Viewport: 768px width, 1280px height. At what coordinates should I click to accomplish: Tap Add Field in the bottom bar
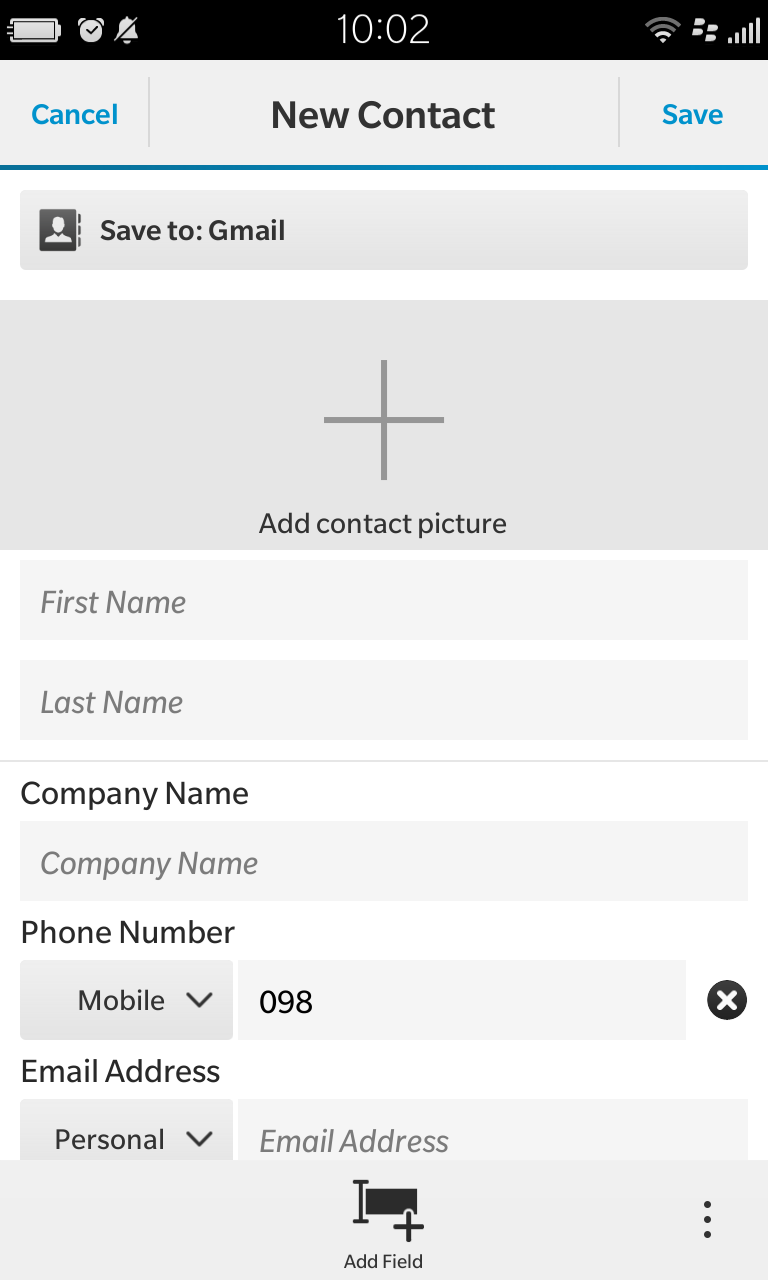click(x=384, y=1222)
